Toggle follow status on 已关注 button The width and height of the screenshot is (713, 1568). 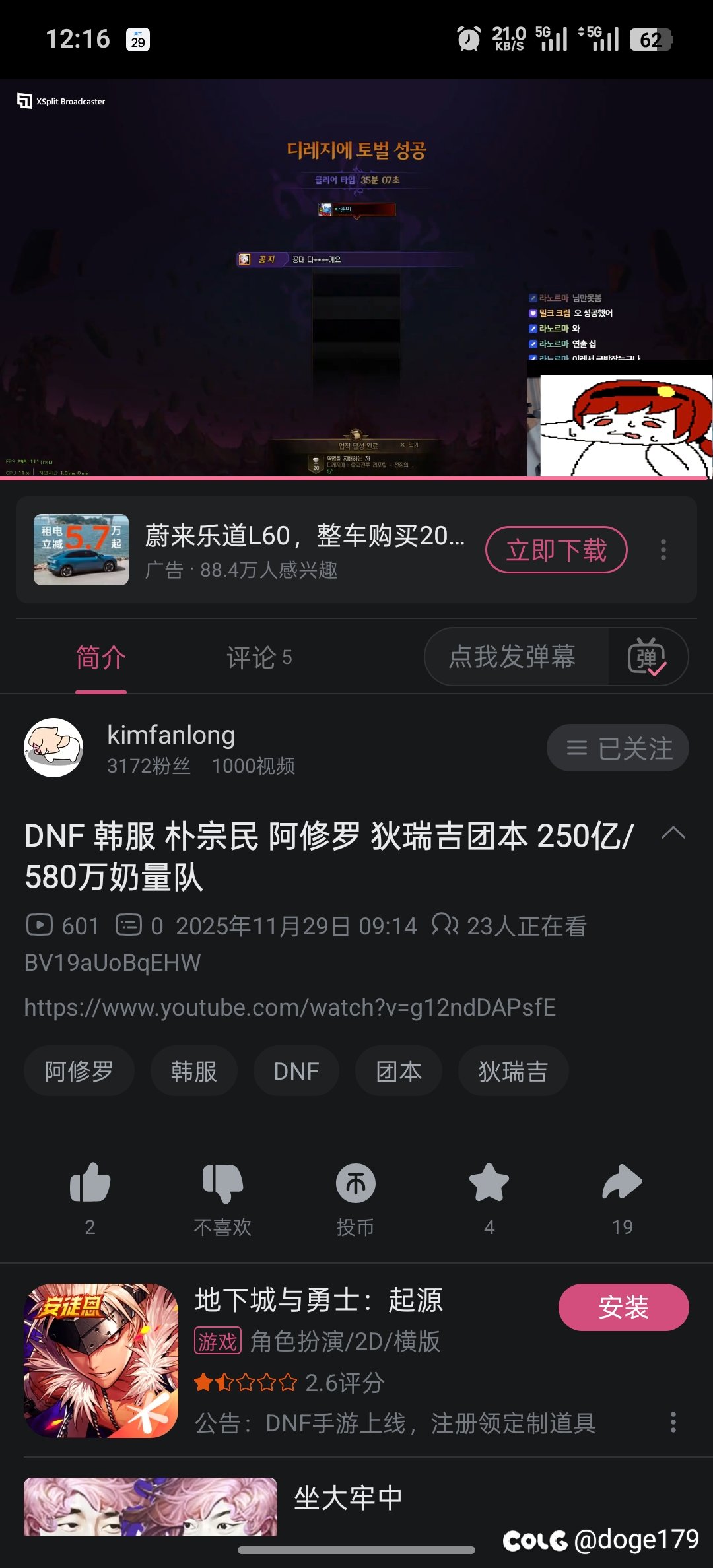coord(617,748)
